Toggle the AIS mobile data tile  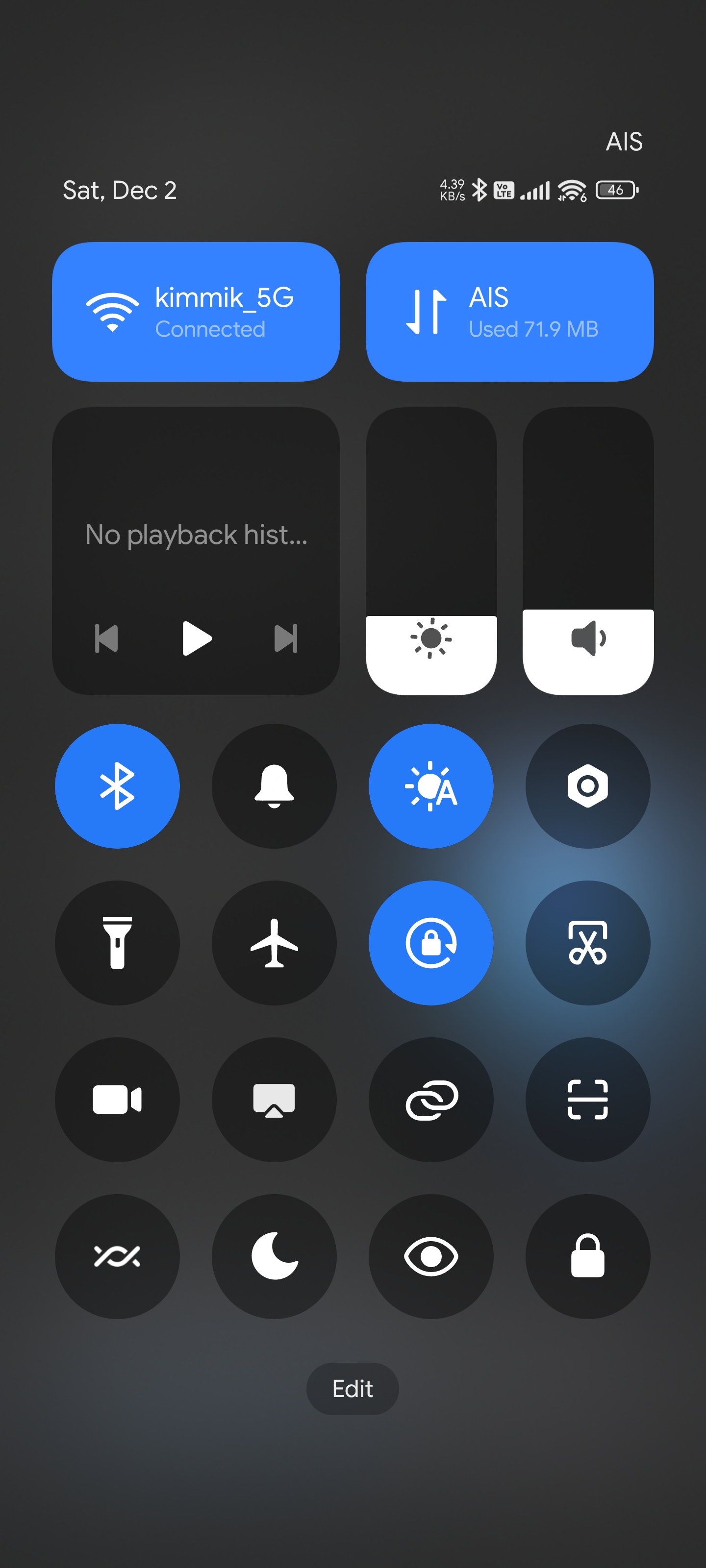click(509, 312)
